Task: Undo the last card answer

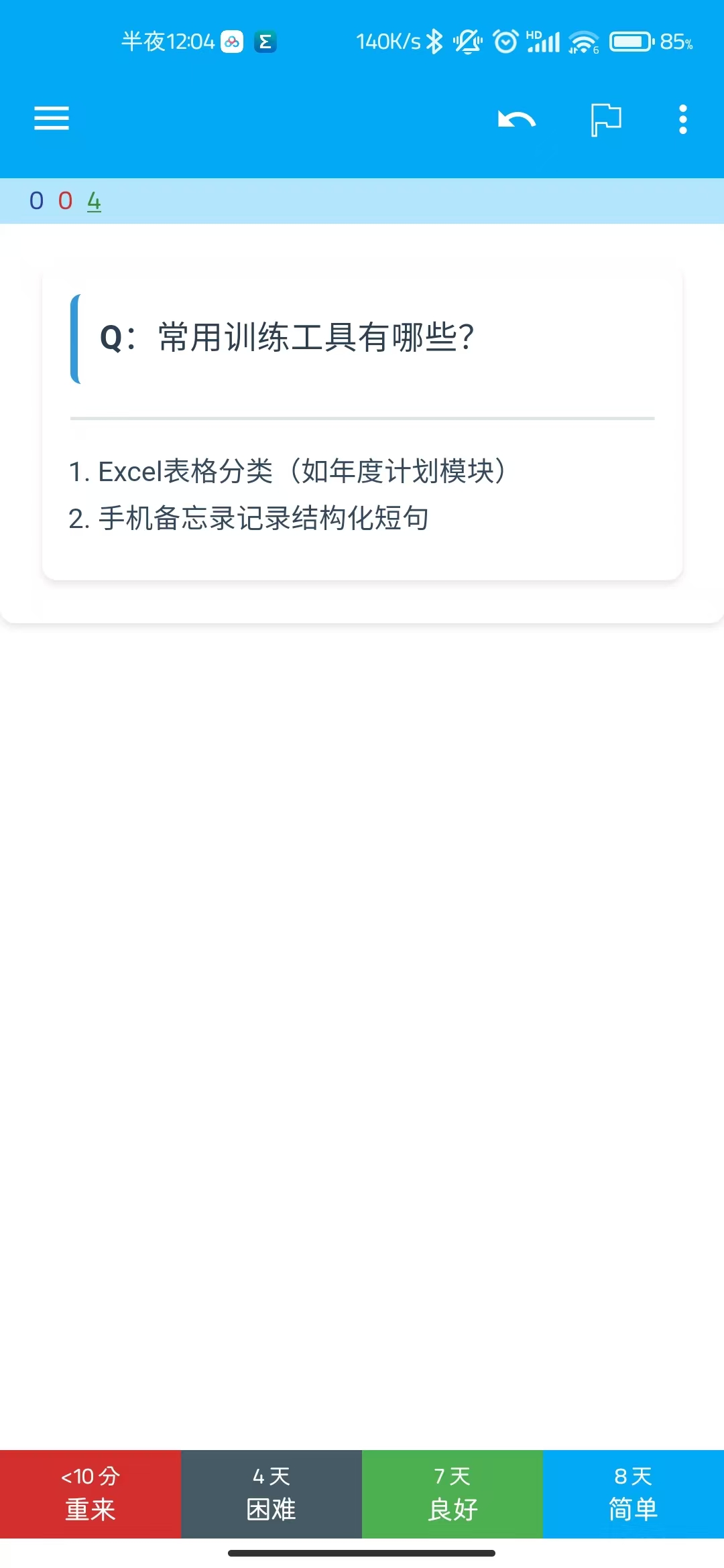Action: (x=516, y=120)
